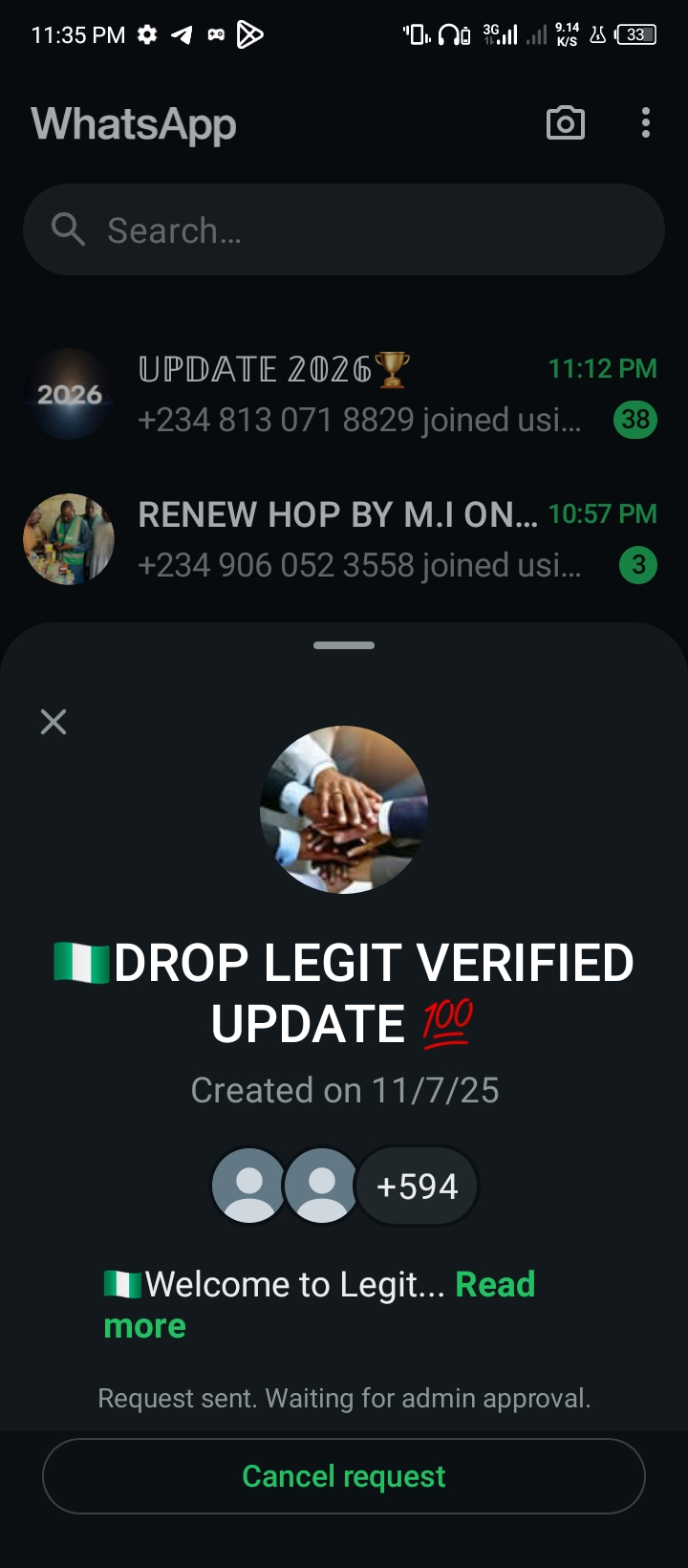View the +594 group members
Screen dimensions: 688x1568
tap(417, 1187)
